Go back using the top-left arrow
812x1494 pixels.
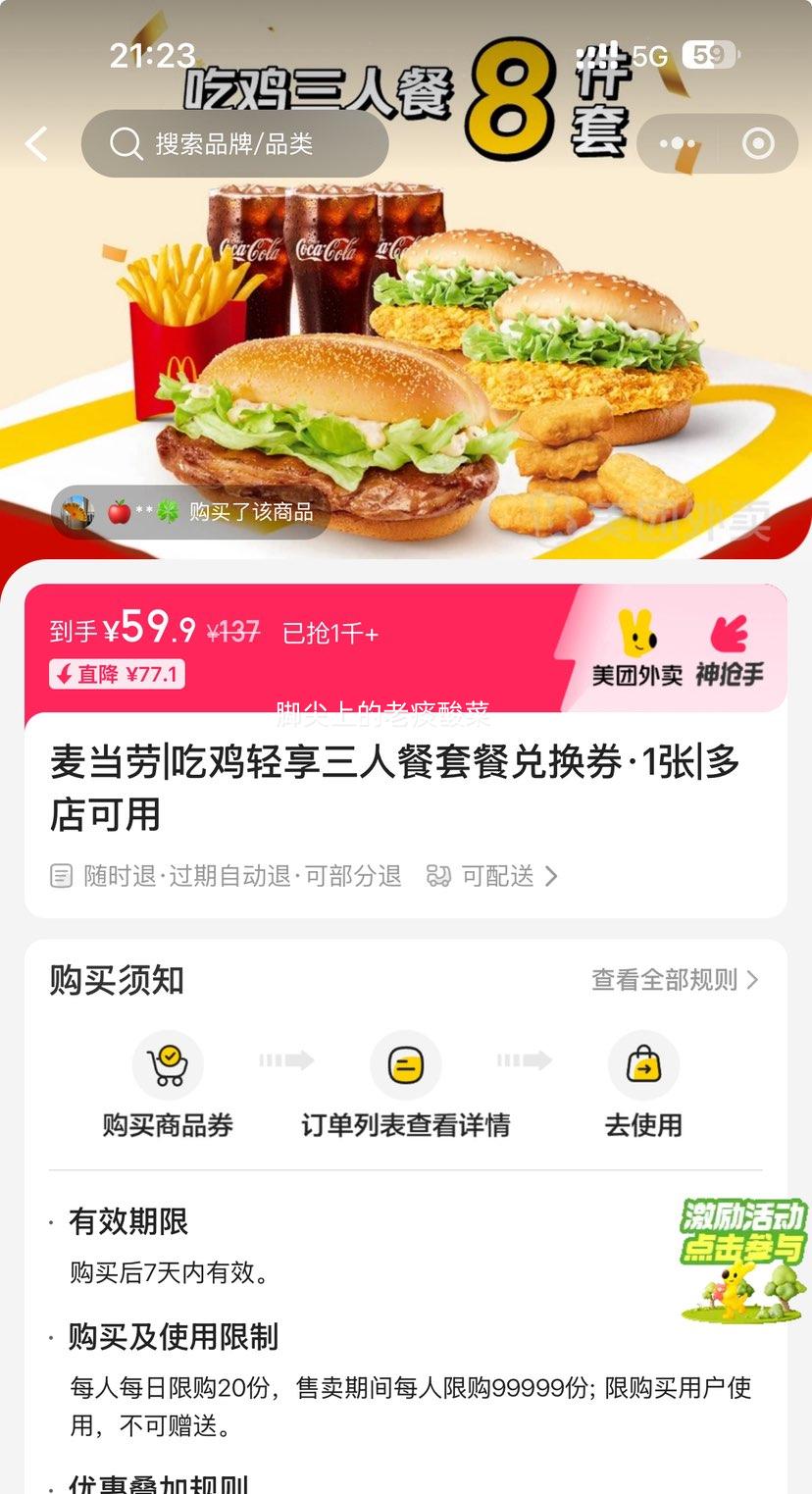click(x=37, y=144)
